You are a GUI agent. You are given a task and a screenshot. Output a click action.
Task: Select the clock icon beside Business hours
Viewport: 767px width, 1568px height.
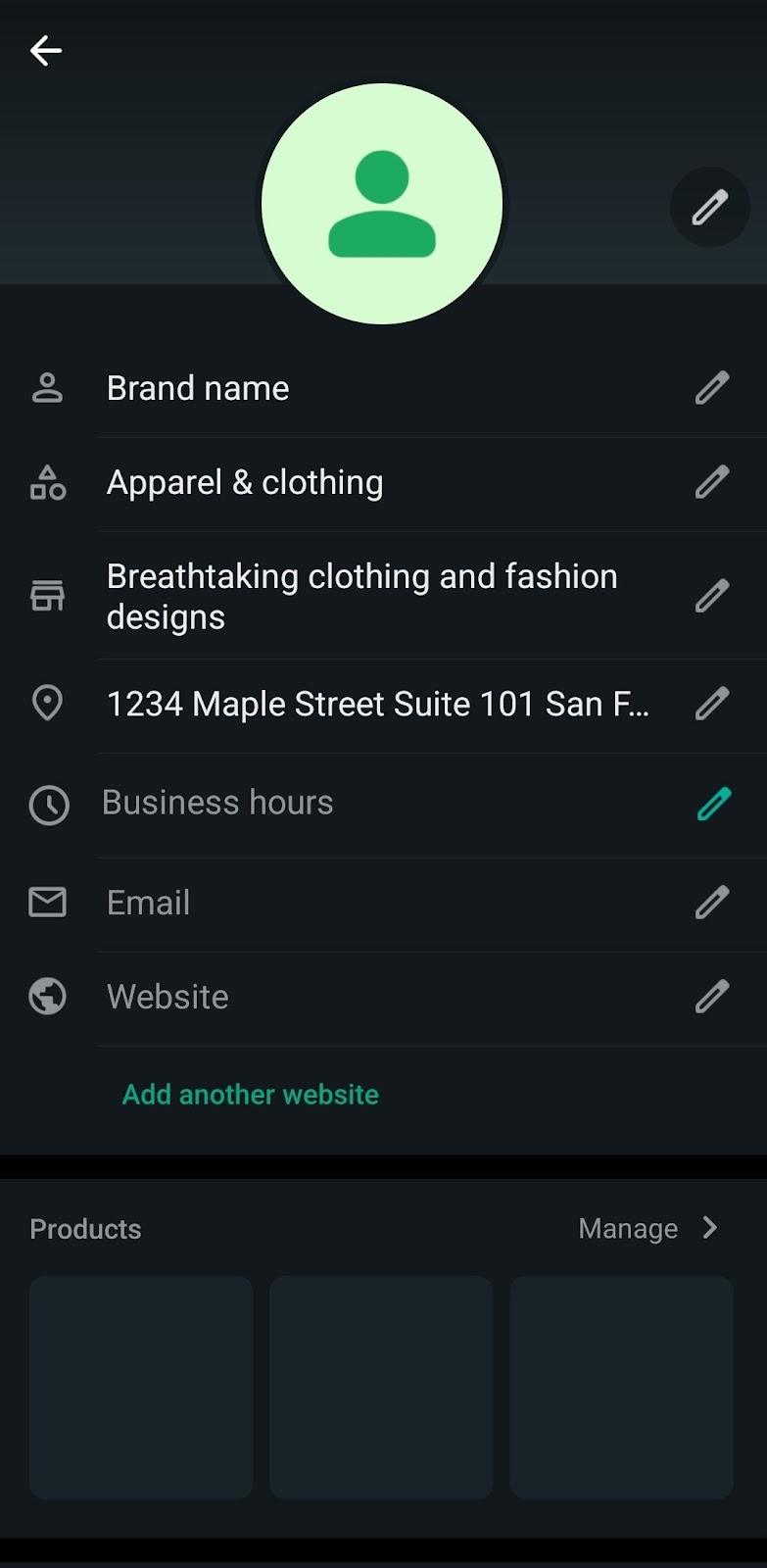(48, 805)
